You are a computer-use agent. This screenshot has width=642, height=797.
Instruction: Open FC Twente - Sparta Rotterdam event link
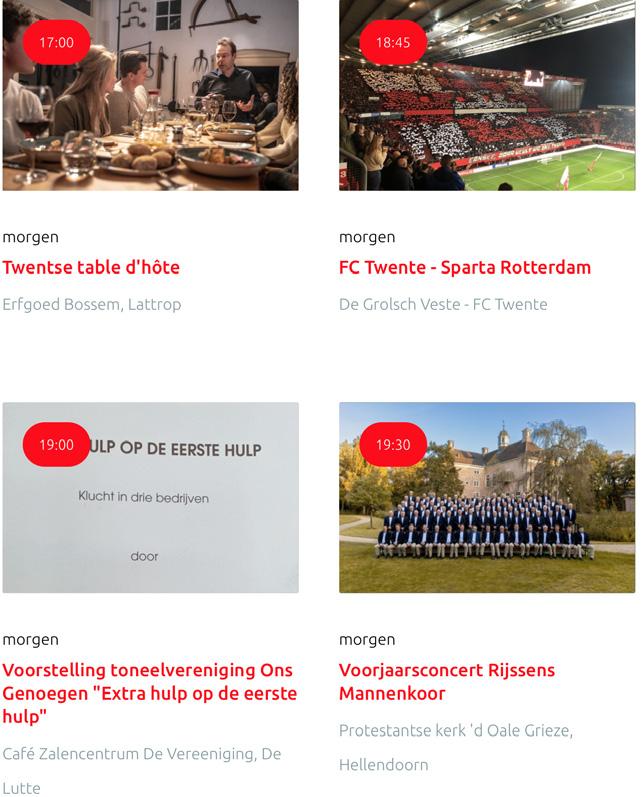[x=465, y=267]
